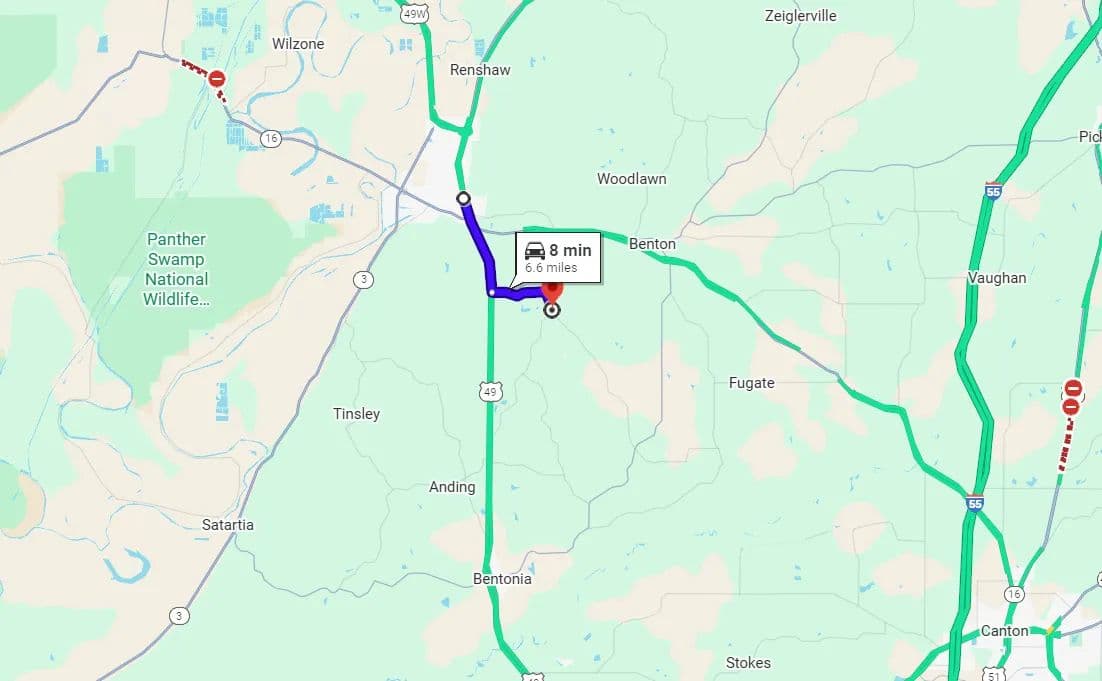
Task: Select the Canton city label
Action: (x=1004, y=631)
